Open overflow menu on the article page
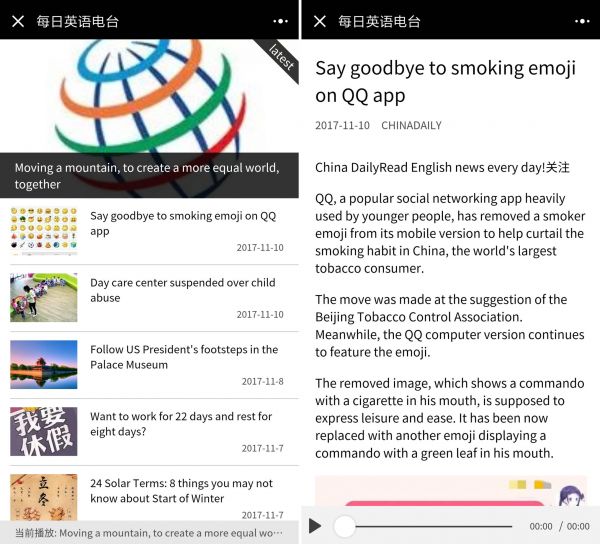This screenshot has width=600, height=544. coord(582,21)
